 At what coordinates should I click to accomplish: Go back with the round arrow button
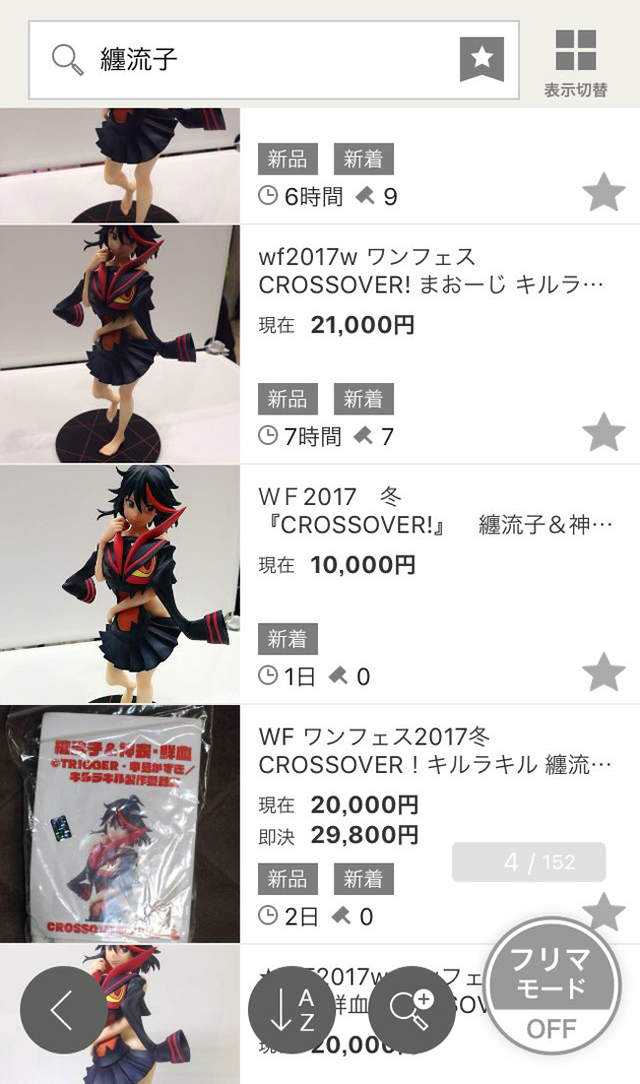point(62,1011)
